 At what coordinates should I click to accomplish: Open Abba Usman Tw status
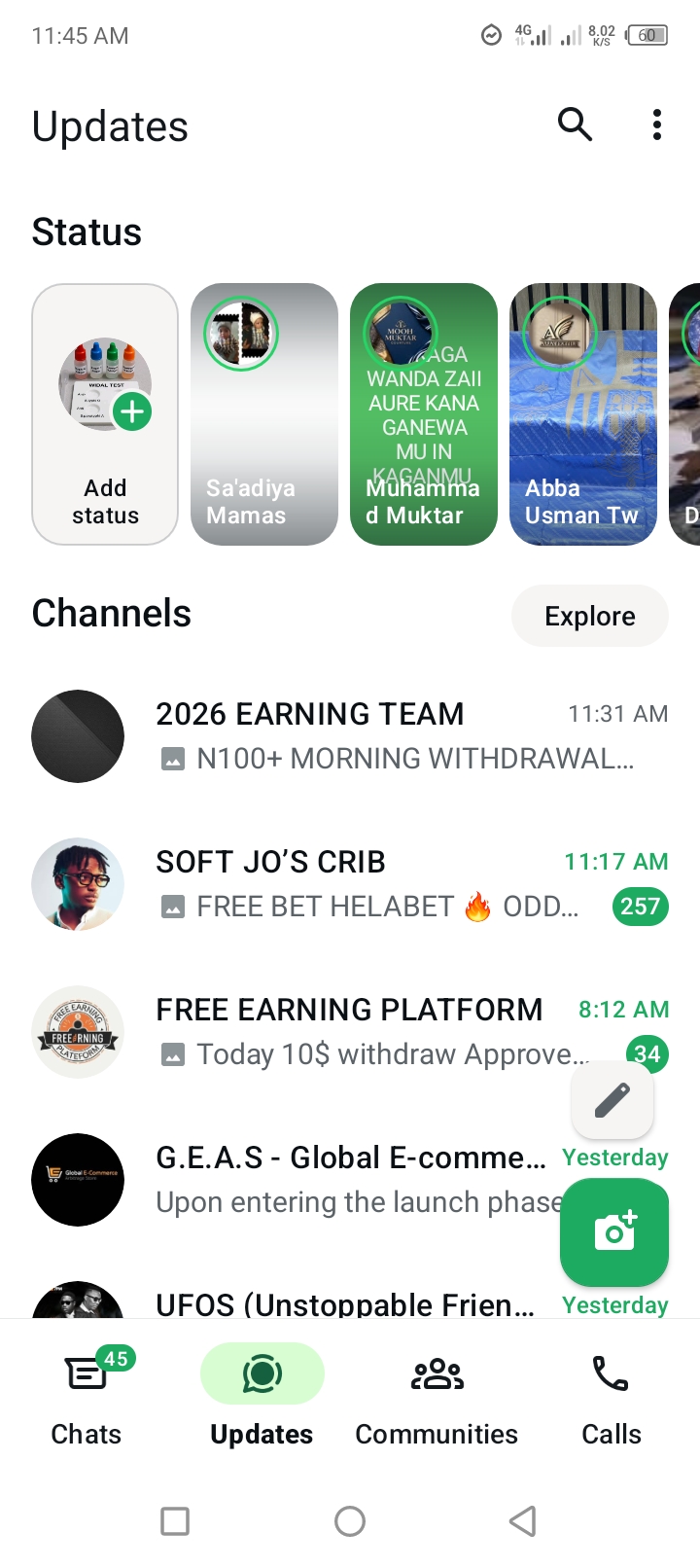(583, 413)
